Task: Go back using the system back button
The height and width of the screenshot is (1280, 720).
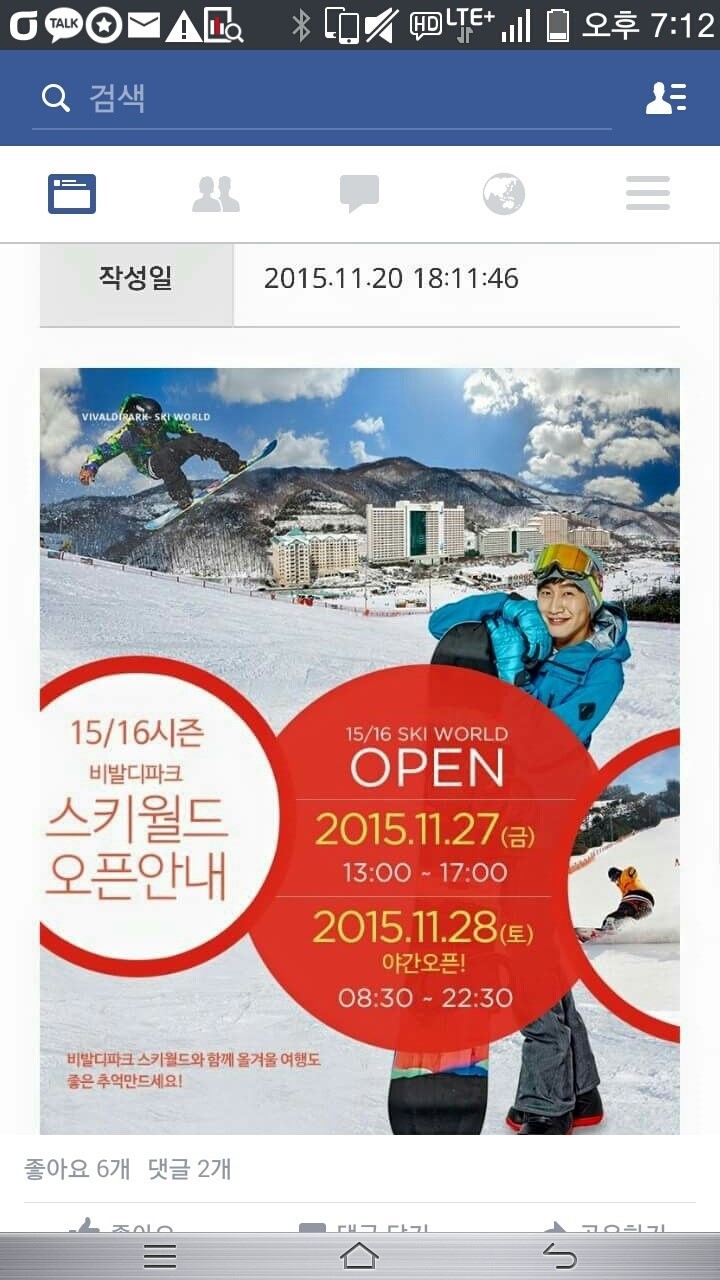Action: pyautogui.click(x=560, y=1256)
